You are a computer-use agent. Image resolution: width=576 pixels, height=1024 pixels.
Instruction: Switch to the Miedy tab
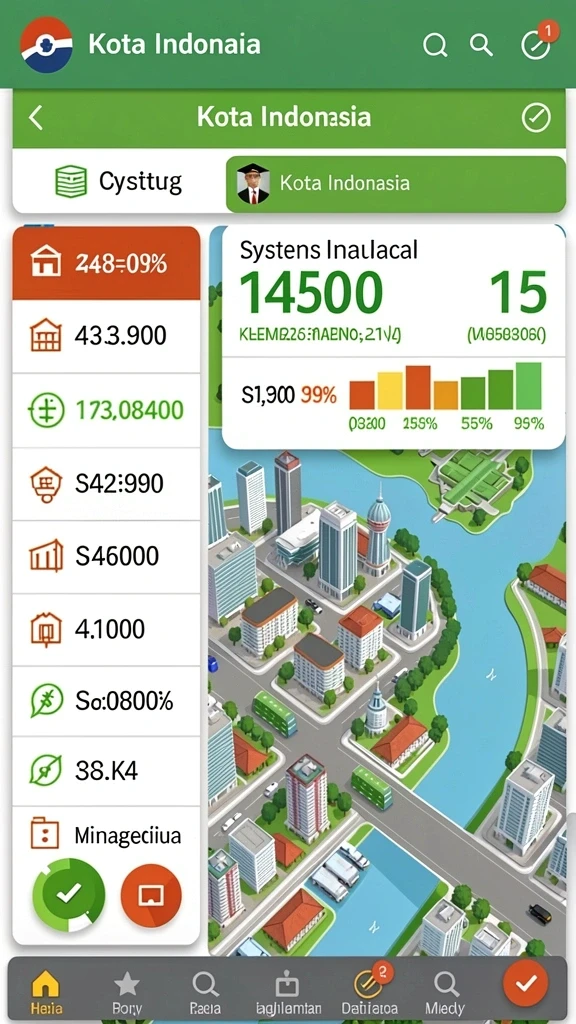pyautogui.click(x=447, y=992)
